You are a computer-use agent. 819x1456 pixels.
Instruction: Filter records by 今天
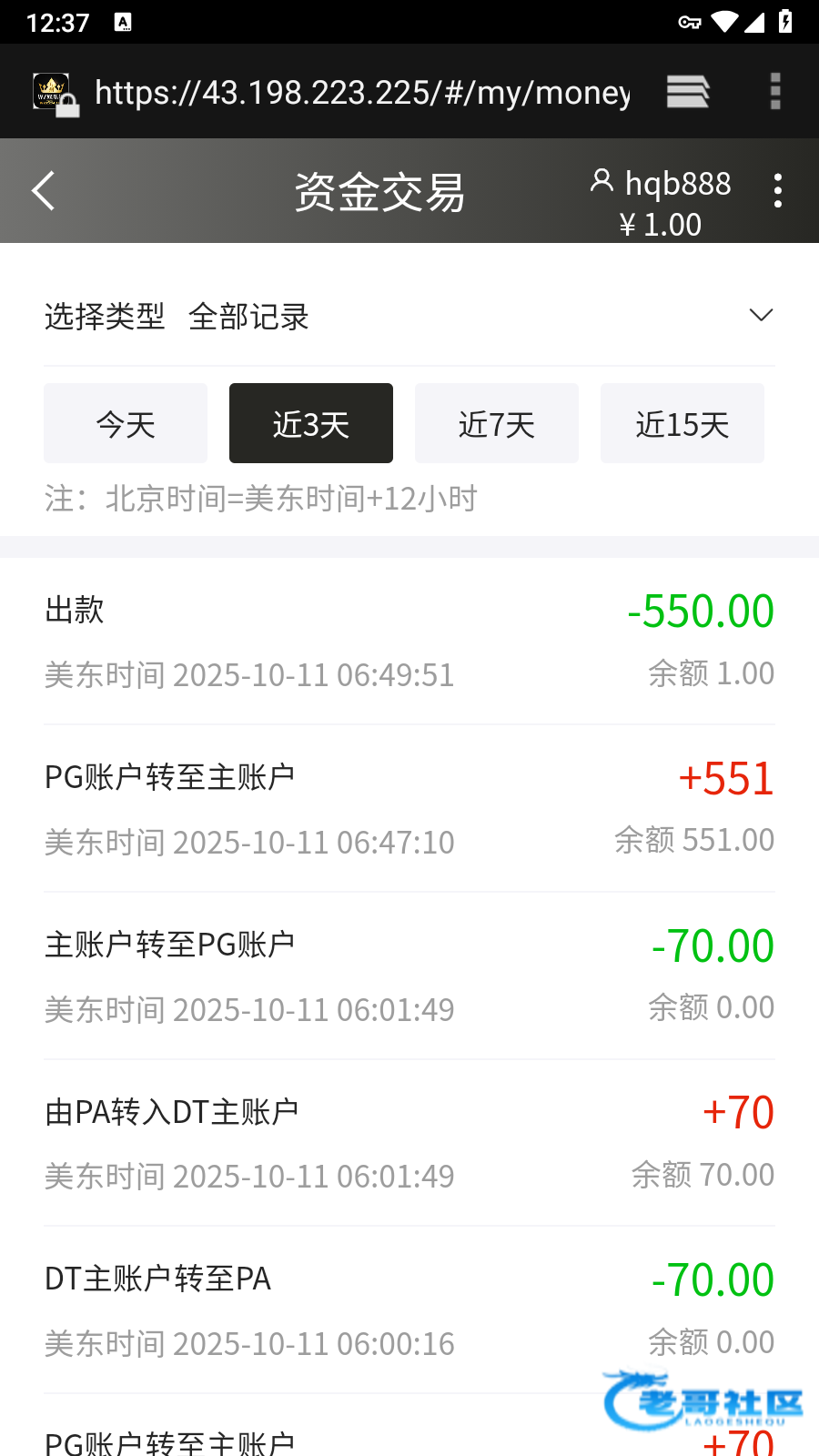126,424
